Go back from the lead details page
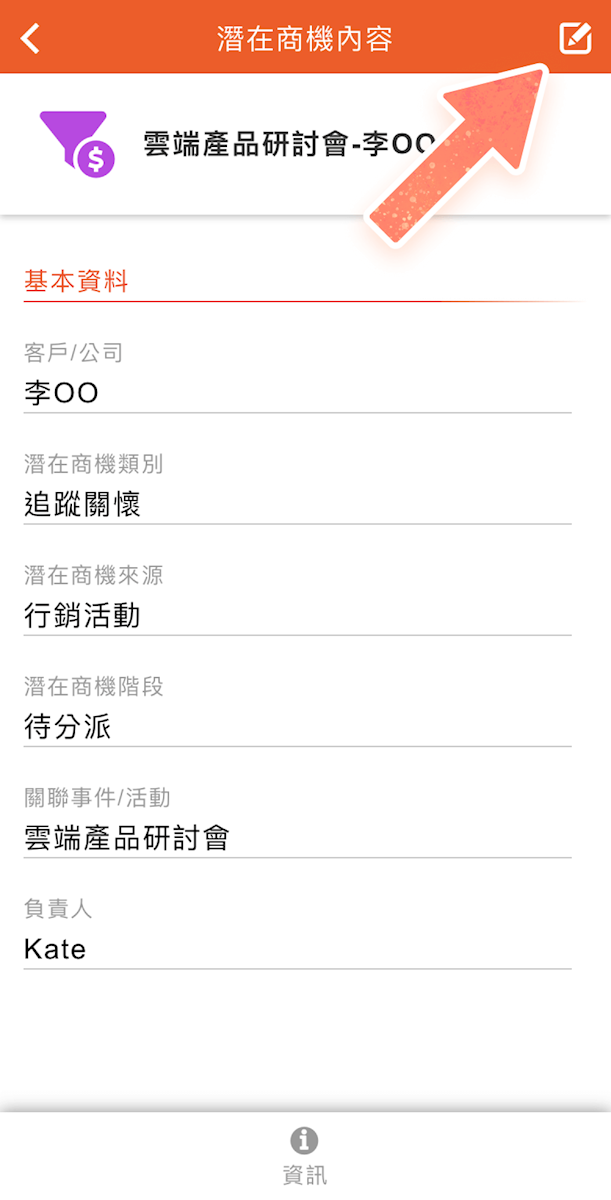611x1200 pixels. tap(32, 39)
